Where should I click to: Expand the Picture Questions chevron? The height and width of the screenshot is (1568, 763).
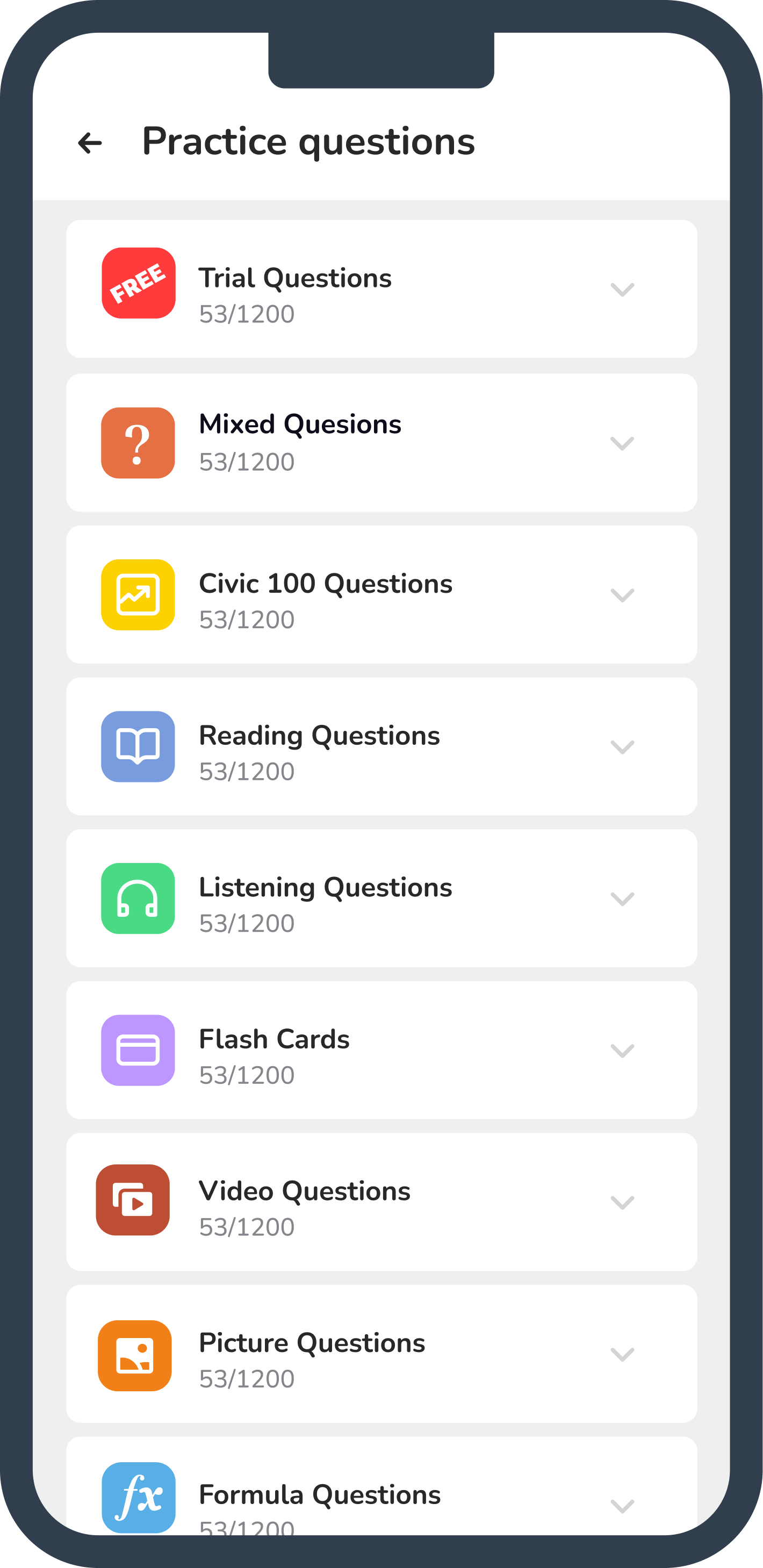[x=622, y=1354]
